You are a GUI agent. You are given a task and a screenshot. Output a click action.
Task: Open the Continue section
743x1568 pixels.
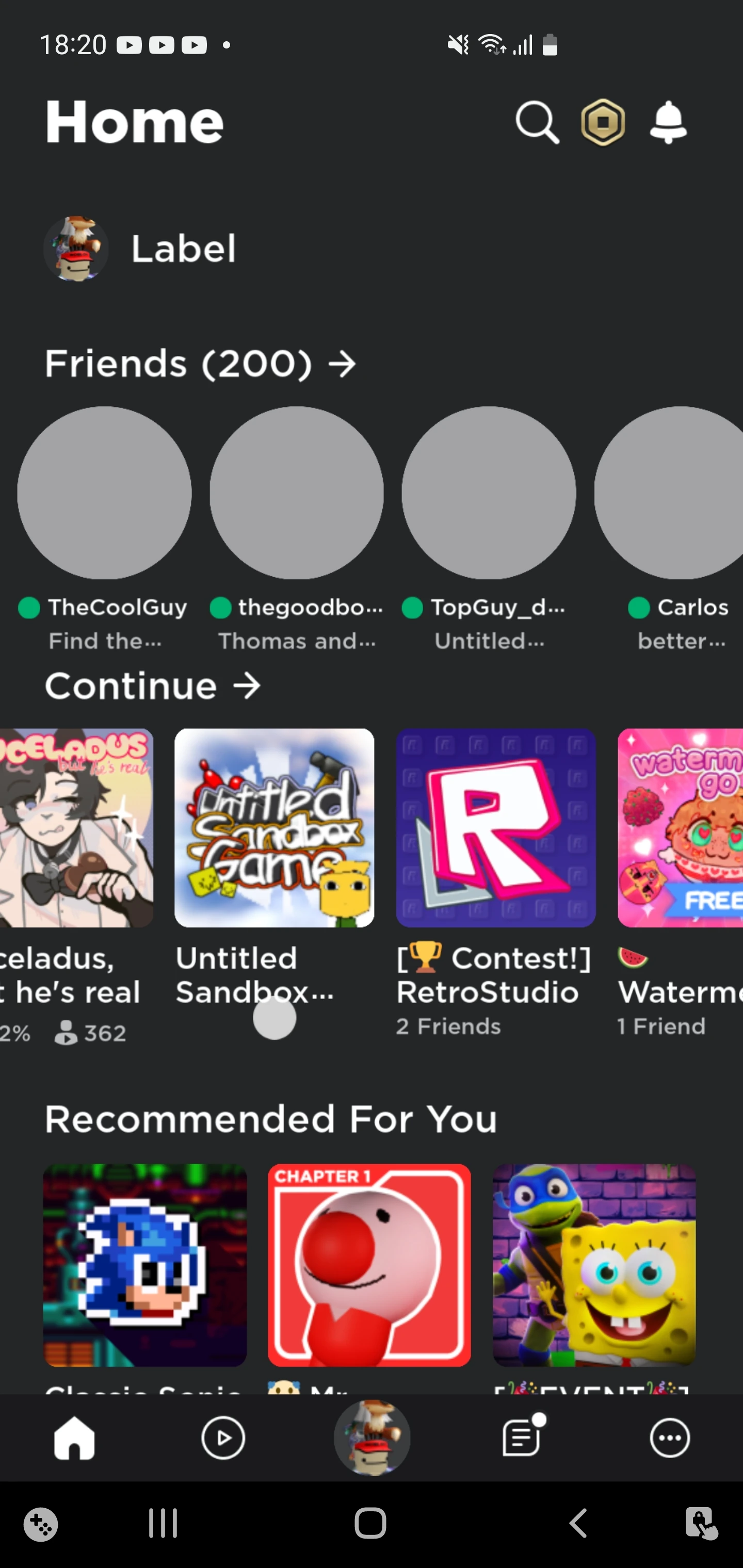[x=152, y=686]
